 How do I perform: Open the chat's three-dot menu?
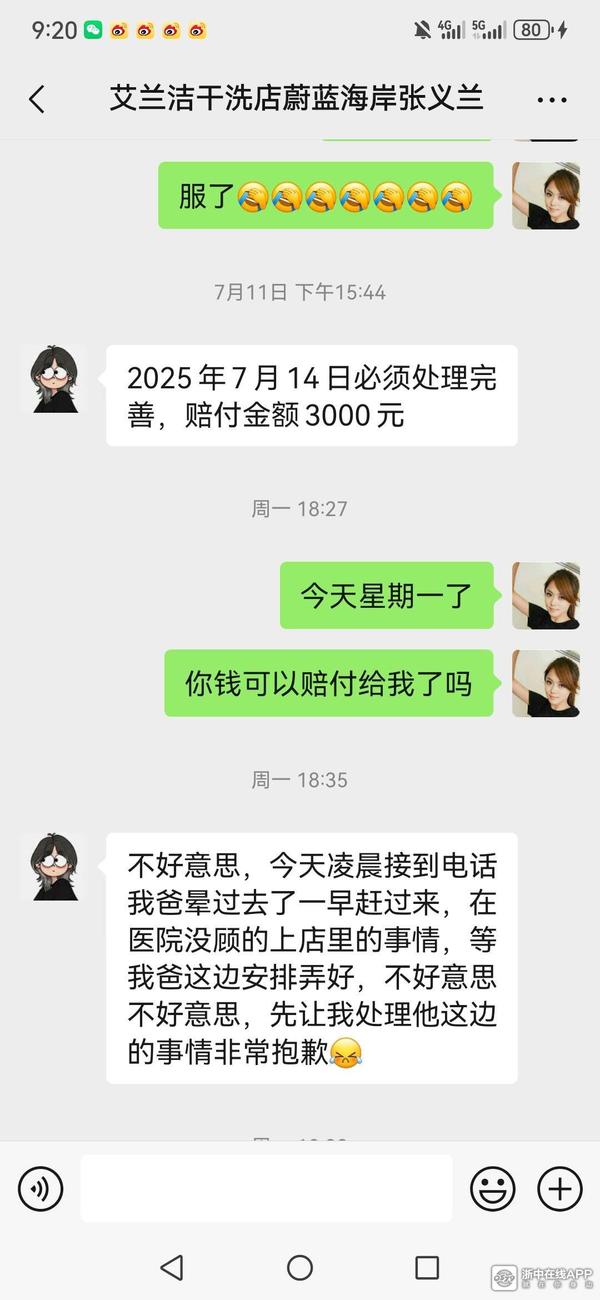pos(552,99)
